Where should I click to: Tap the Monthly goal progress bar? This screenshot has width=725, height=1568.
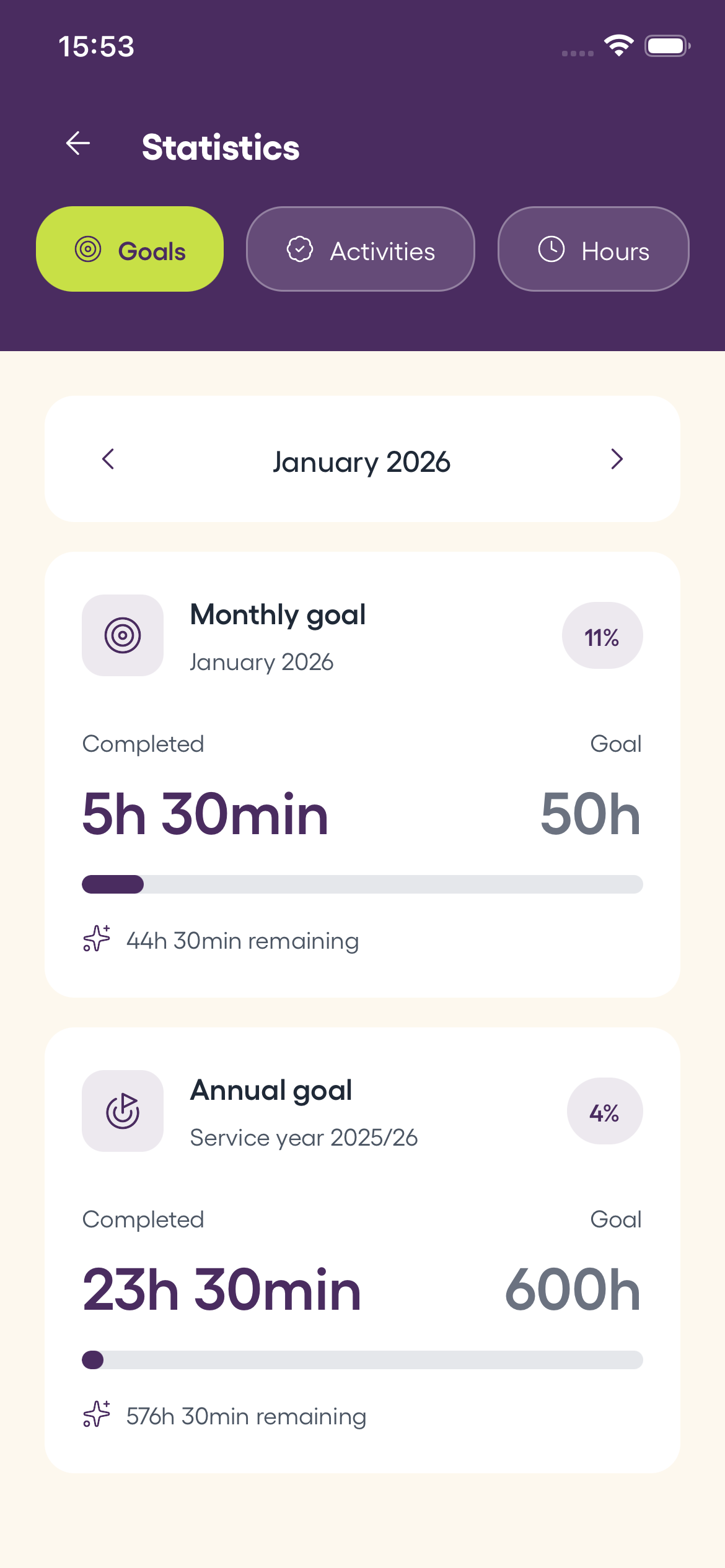[362, 885]
